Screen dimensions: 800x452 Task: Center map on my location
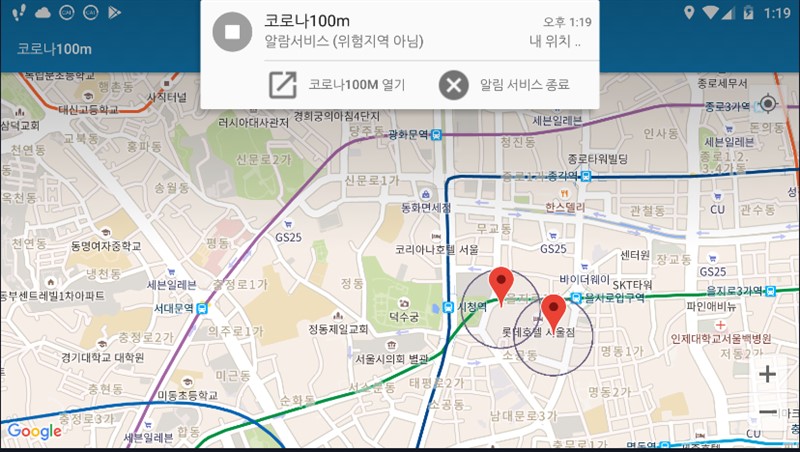coord(768,104)
